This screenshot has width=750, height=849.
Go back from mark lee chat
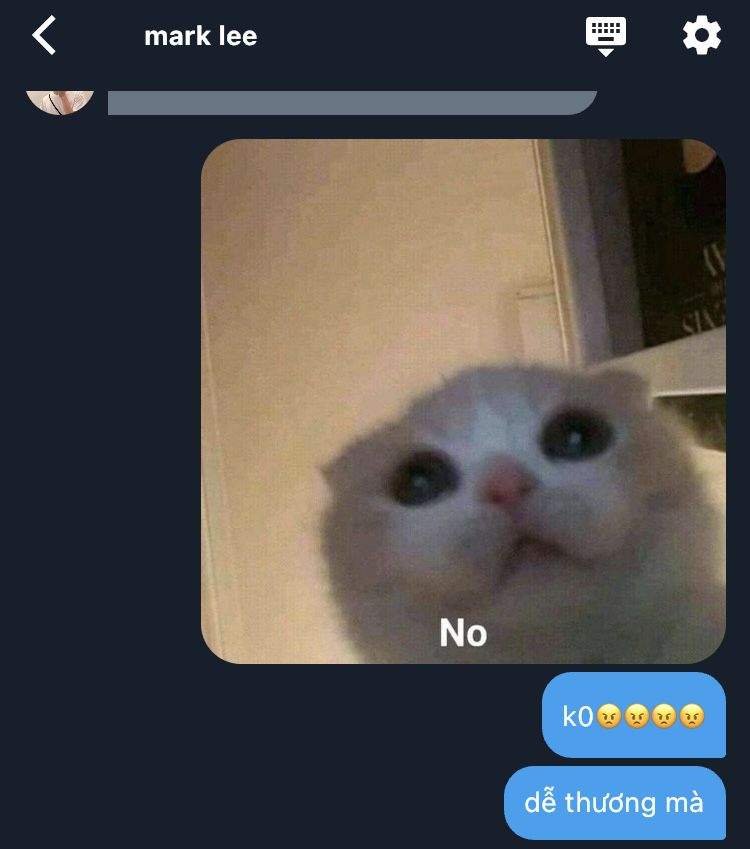(x=44, y=36)
